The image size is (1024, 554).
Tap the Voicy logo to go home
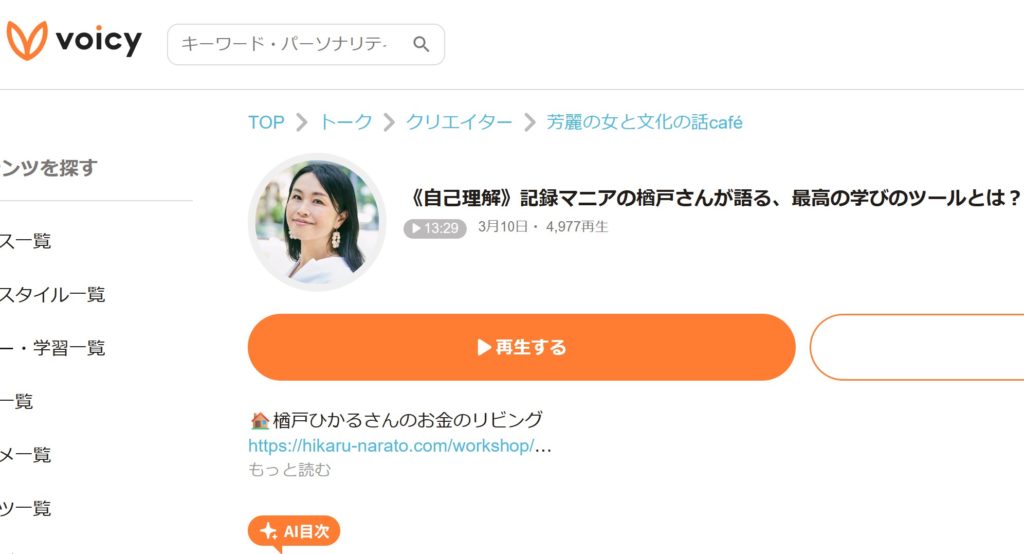(74, 42)
